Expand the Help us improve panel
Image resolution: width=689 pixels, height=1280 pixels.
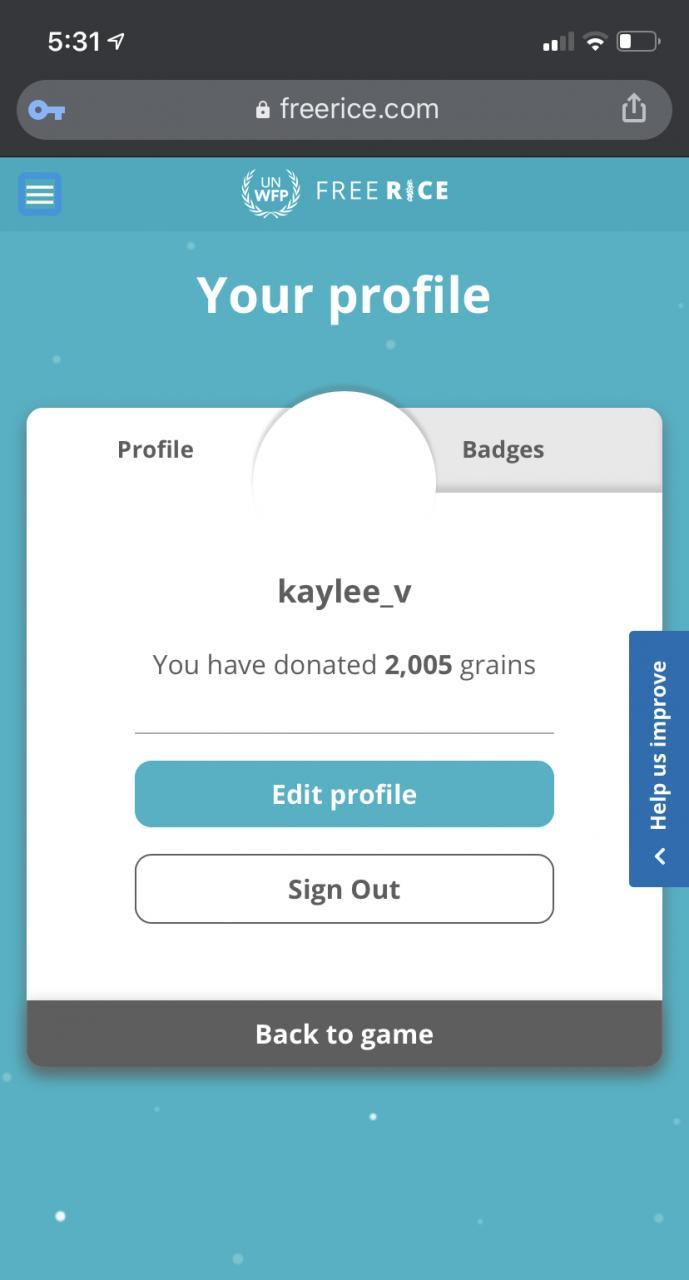[659, 758]
